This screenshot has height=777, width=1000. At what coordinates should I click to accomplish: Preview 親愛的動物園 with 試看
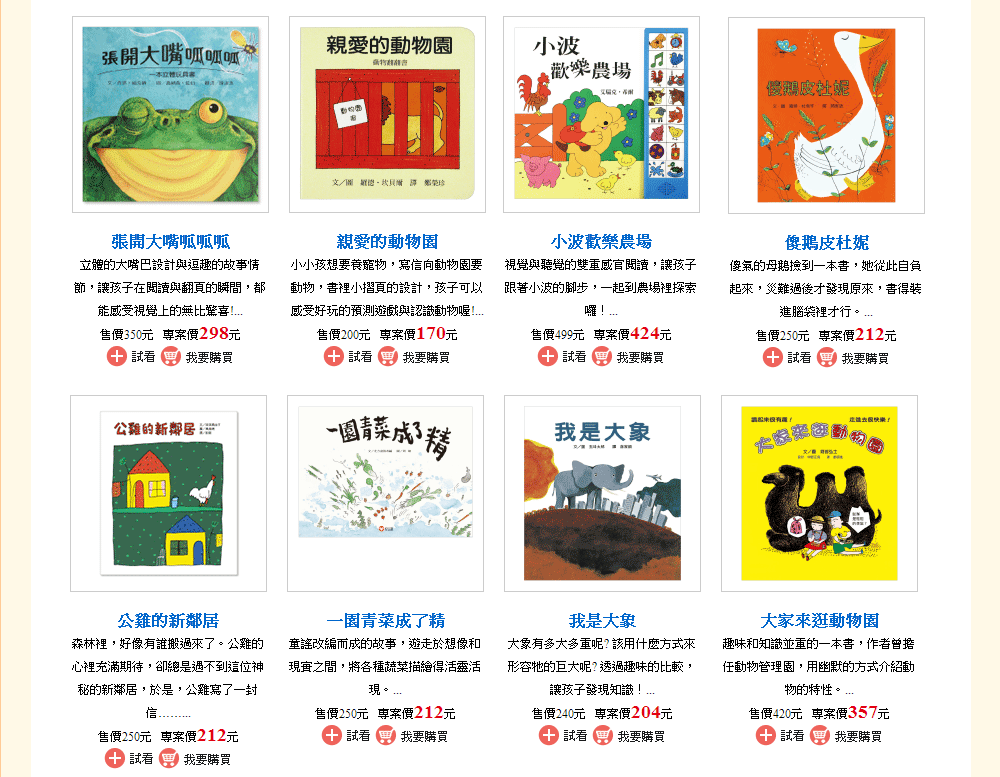348,356
